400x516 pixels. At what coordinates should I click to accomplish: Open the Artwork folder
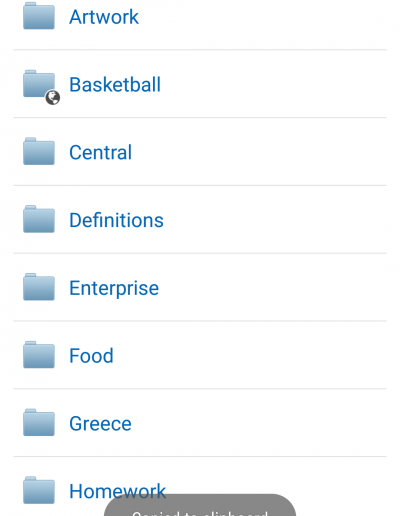(200, 17)
